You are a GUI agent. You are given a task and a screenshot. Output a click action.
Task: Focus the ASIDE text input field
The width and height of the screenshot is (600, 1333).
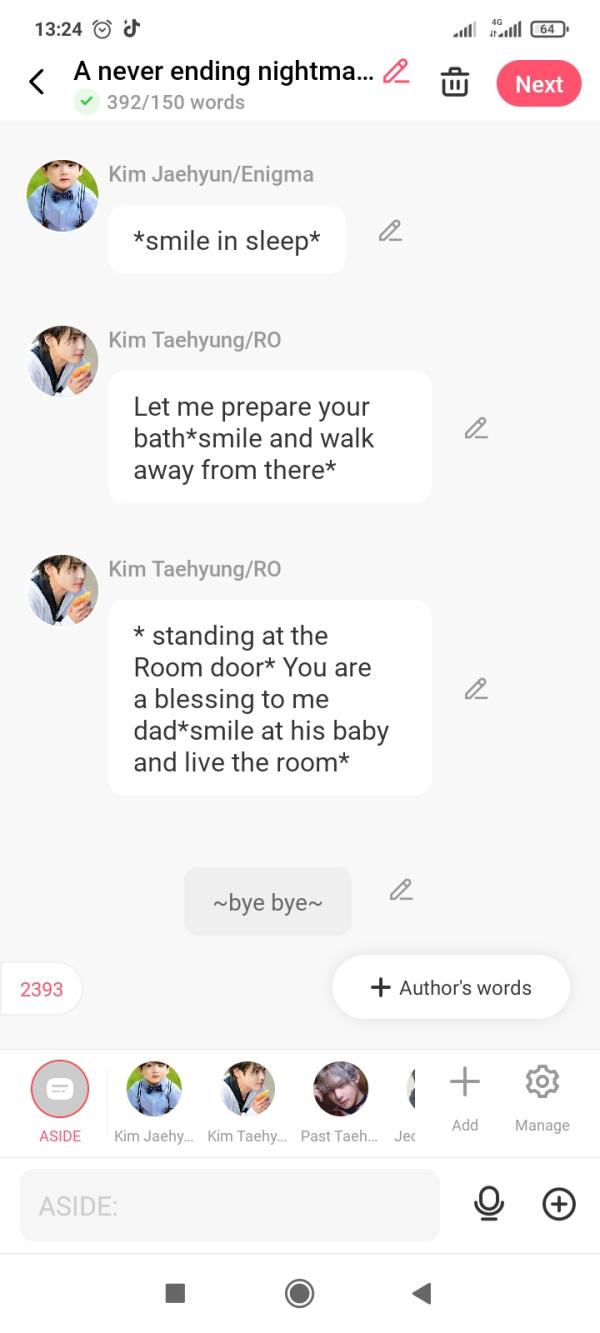click(x=230, y=1206)
